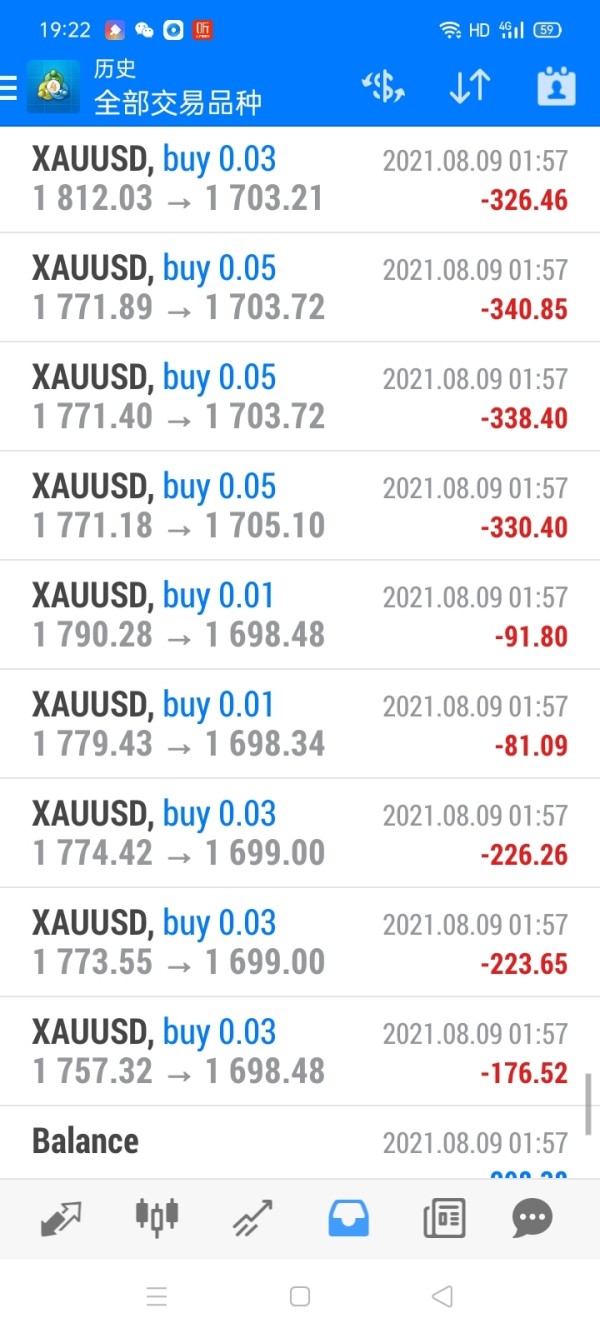Image resolution: width=600 pixels, height=1333 pixels.
Task: Open the calendar date range picker
Action: pos(556,87)
